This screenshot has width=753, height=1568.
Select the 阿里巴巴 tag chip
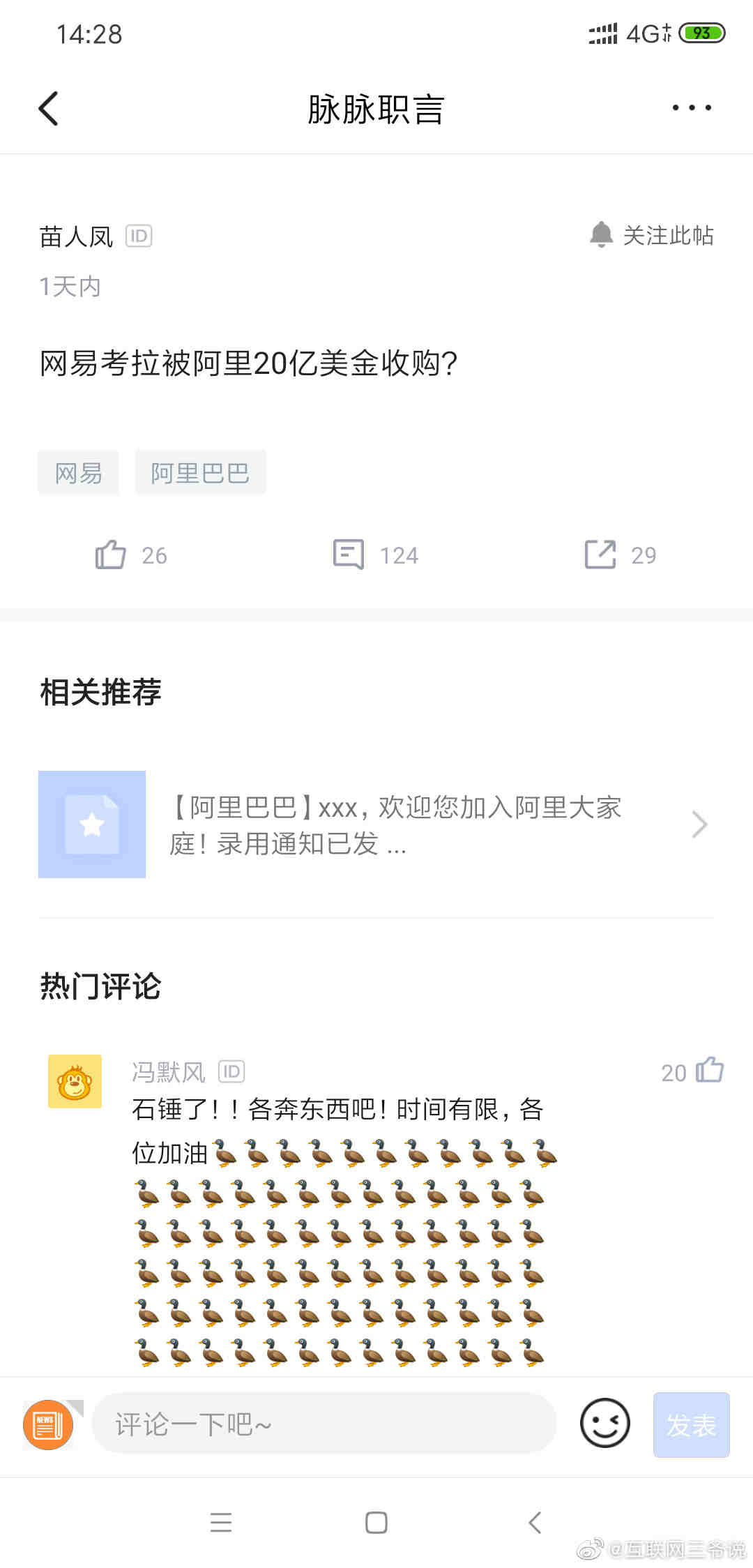(x=200, y=473)
